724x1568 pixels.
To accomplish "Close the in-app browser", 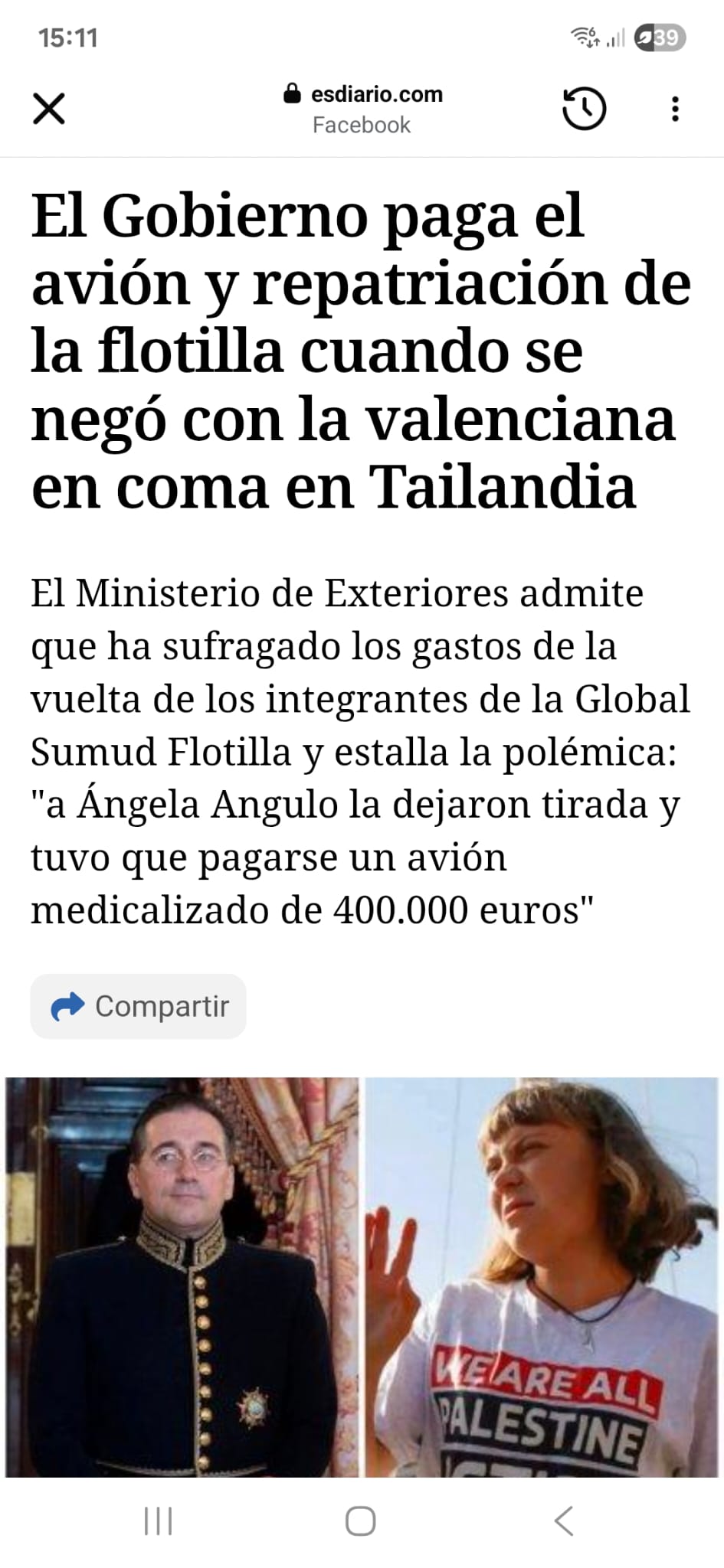I will (49, 109).
